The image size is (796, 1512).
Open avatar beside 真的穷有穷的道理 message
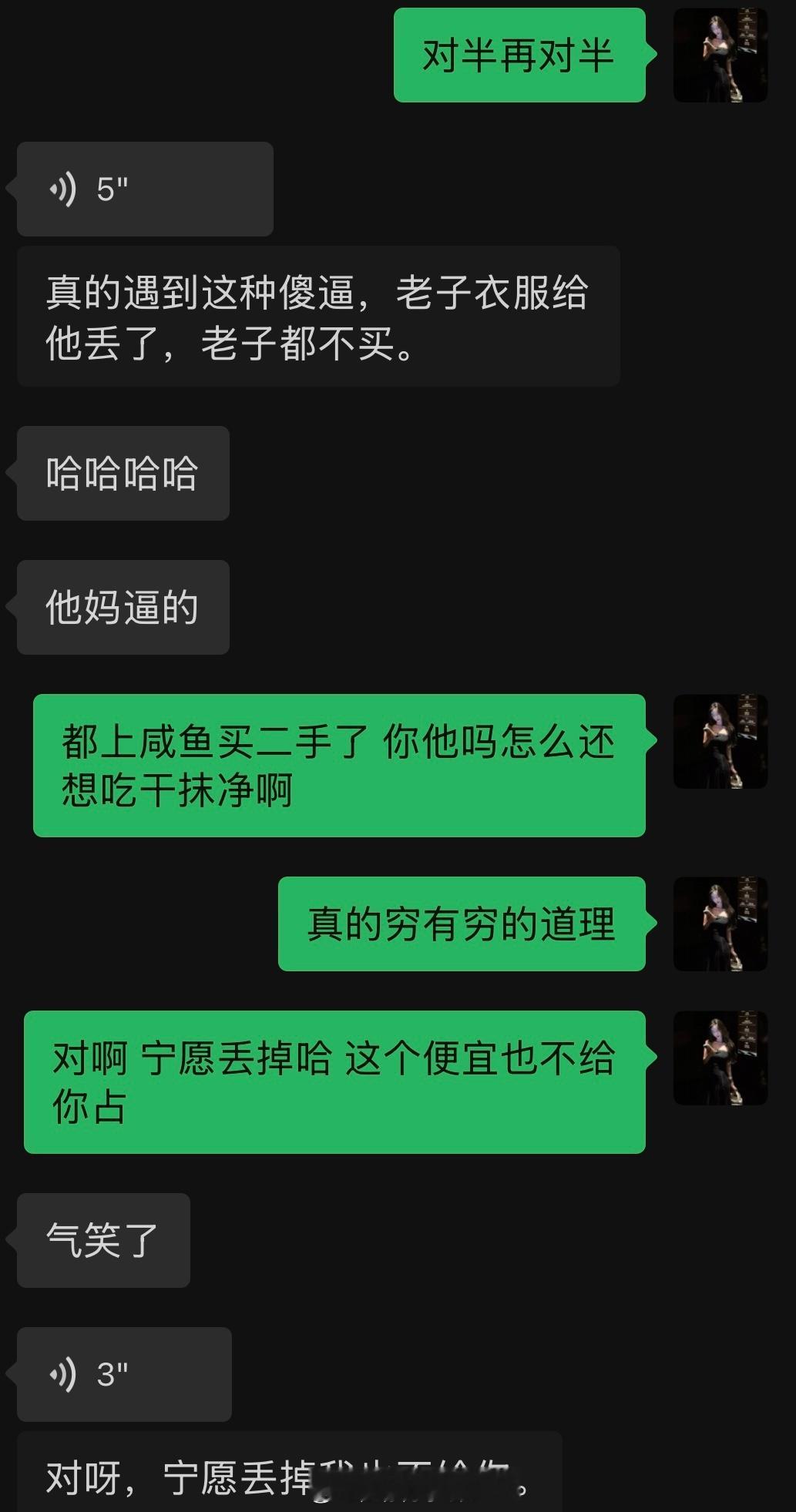pos(720,924)
